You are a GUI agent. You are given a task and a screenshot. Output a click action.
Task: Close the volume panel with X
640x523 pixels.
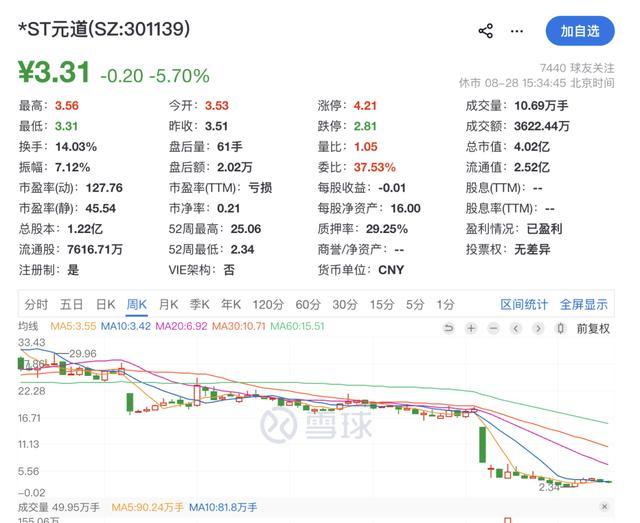[x=604, y=507]
